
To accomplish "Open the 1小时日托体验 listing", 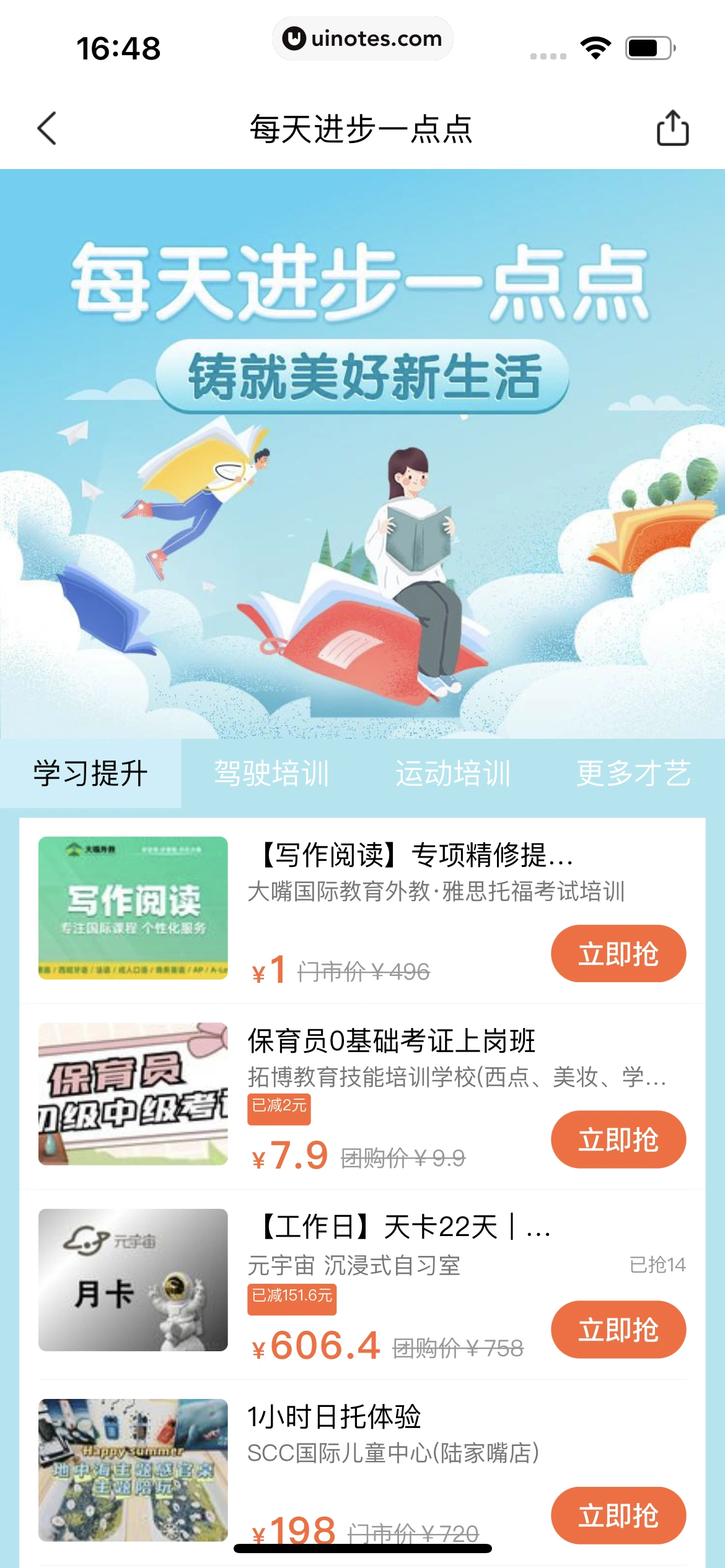I will click(x=332, y=1416).
